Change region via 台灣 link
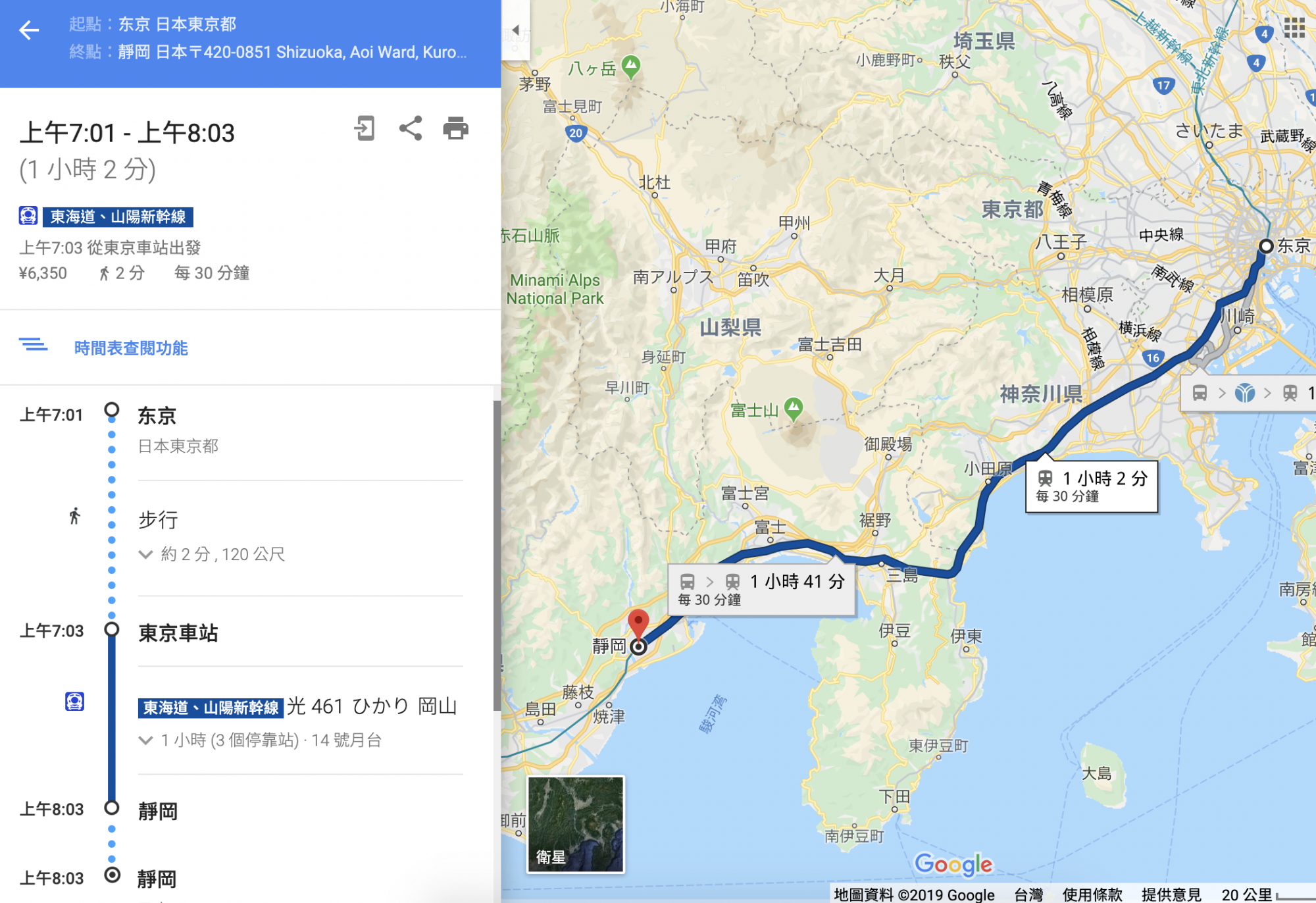The image size is (1316, 903). point(1028,894)
